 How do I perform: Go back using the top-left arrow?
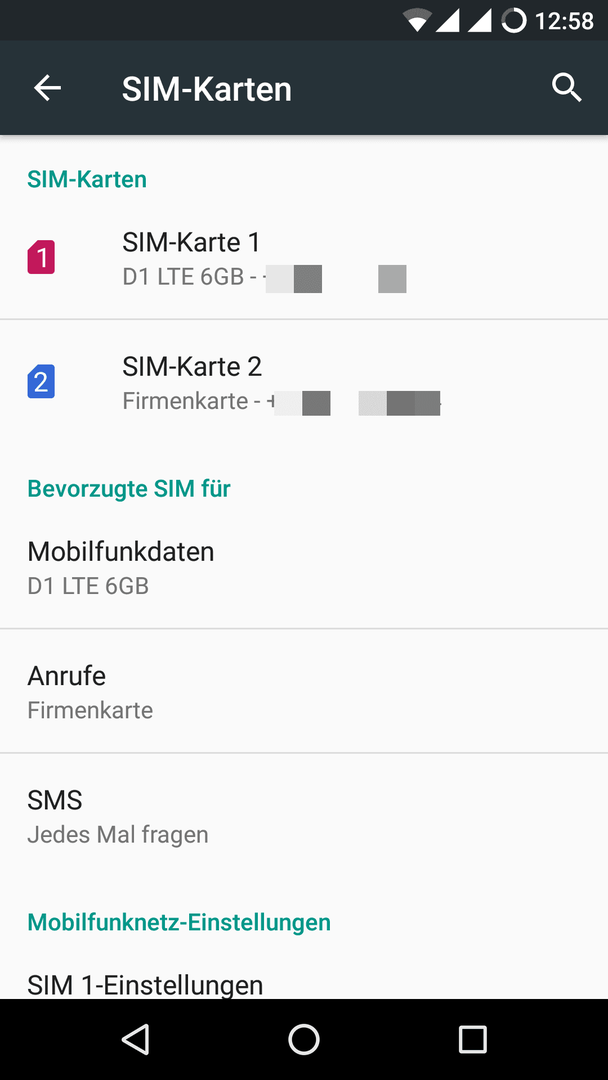pyautogui.click(x=48, y=88)
